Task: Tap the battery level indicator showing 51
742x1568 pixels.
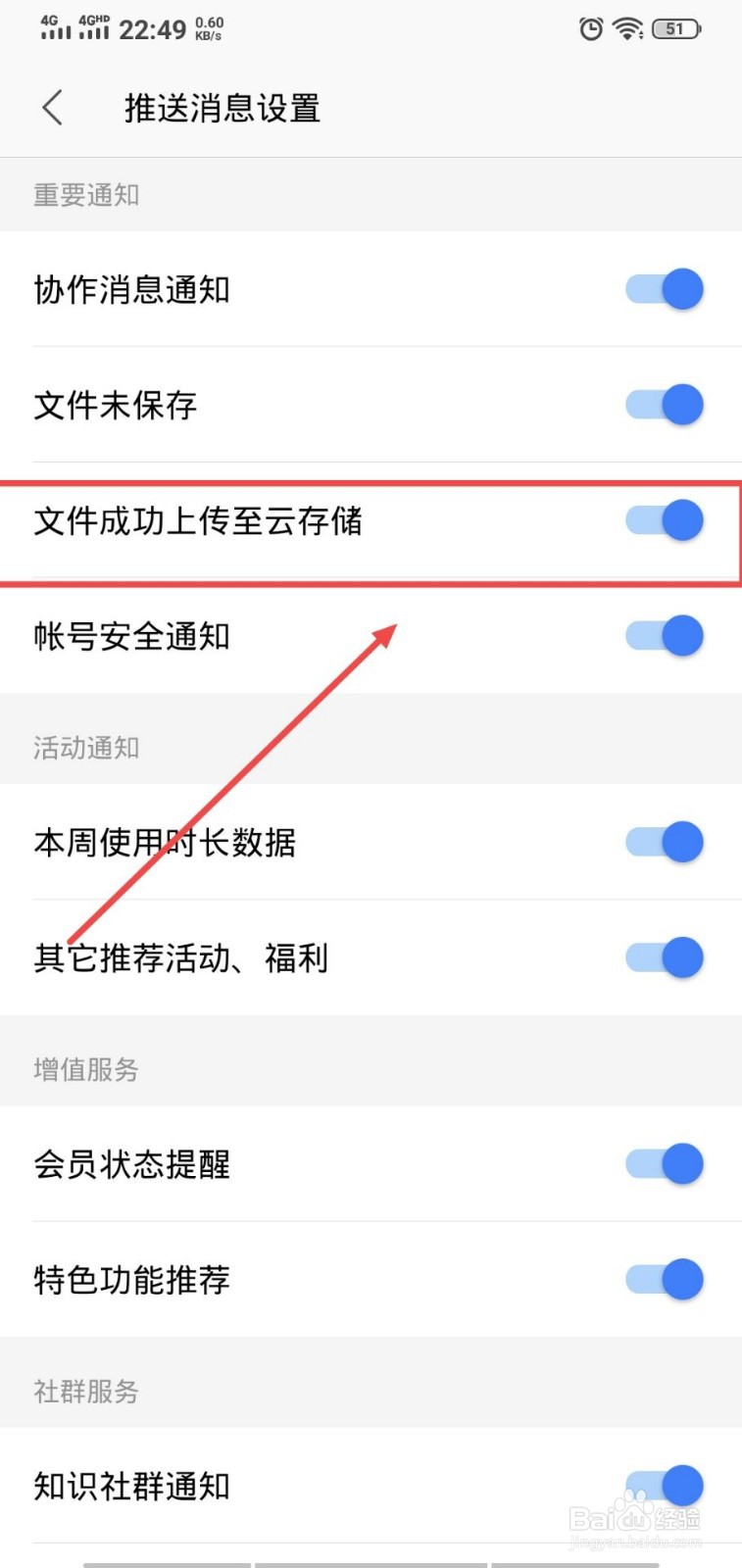Action: click(674, 29)
